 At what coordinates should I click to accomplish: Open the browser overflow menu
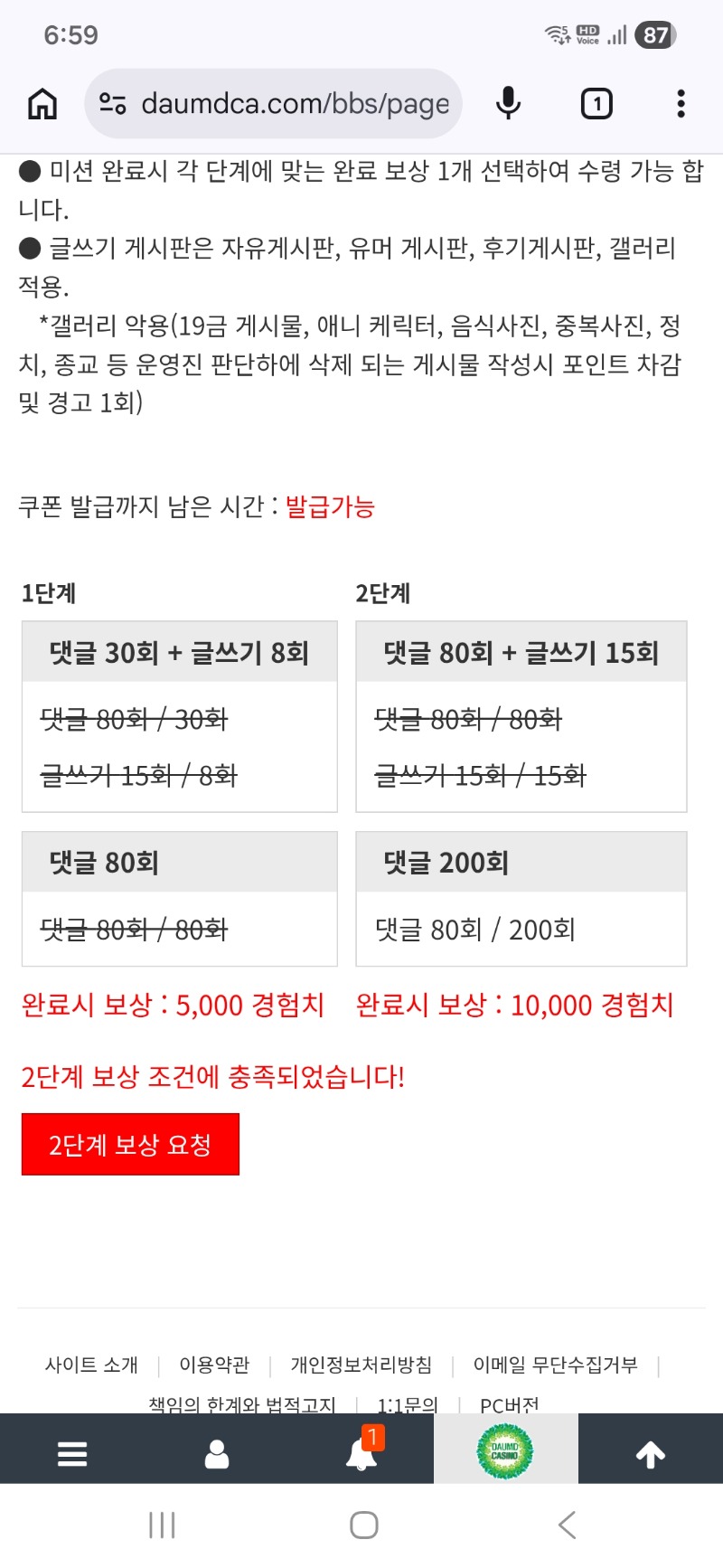tap(681, 104)
